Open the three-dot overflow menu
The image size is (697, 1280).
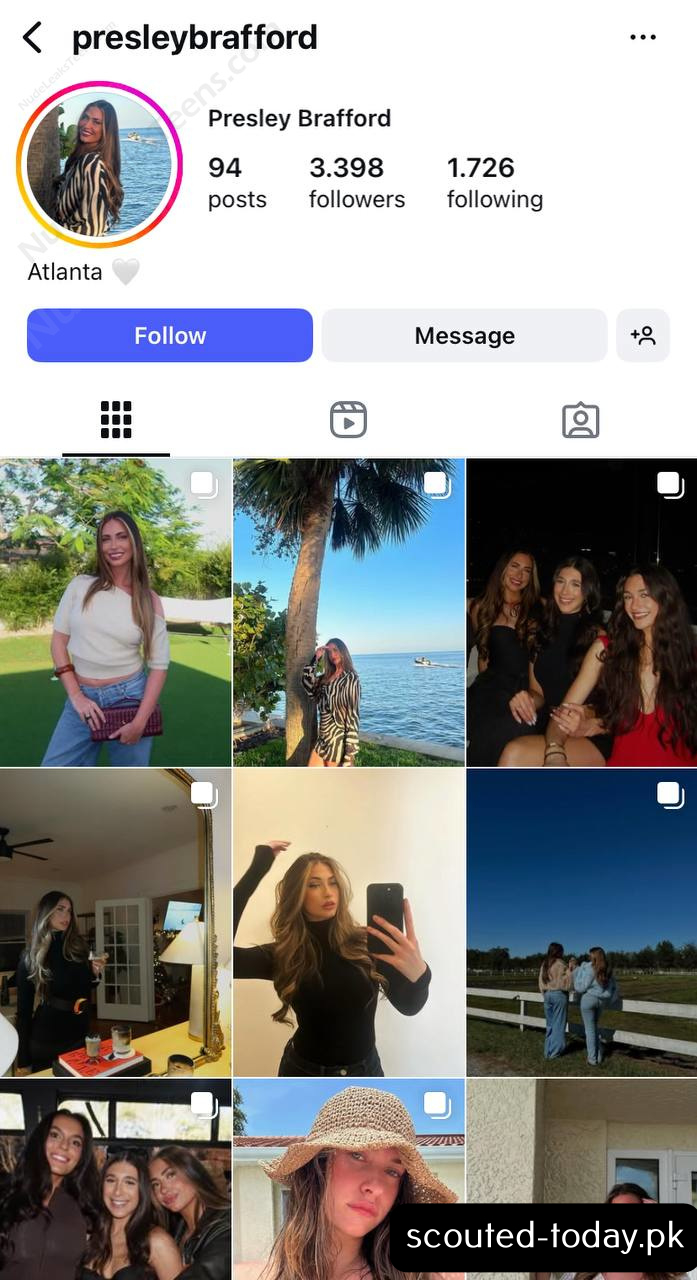(x=643, y=38)
